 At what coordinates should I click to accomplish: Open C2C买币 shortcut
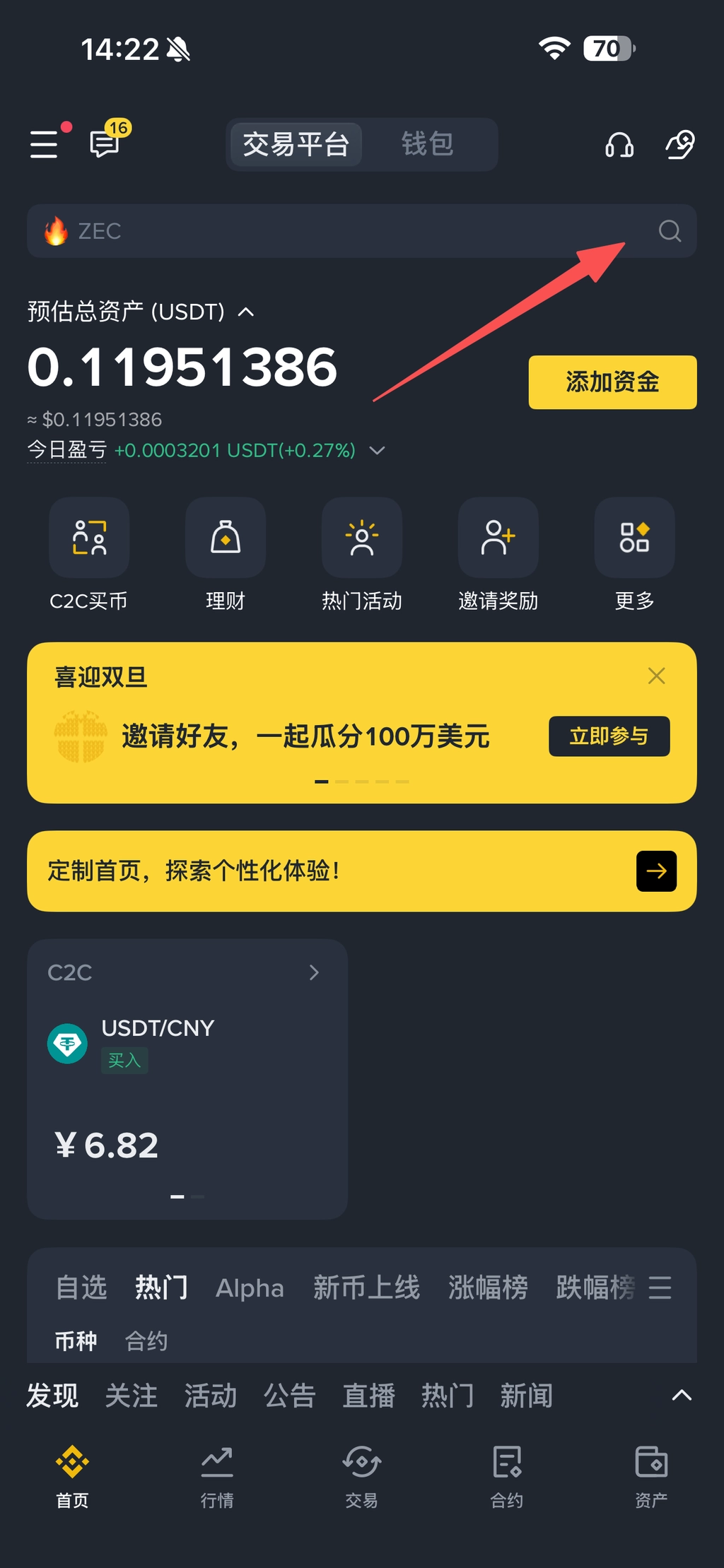(89, 553)
